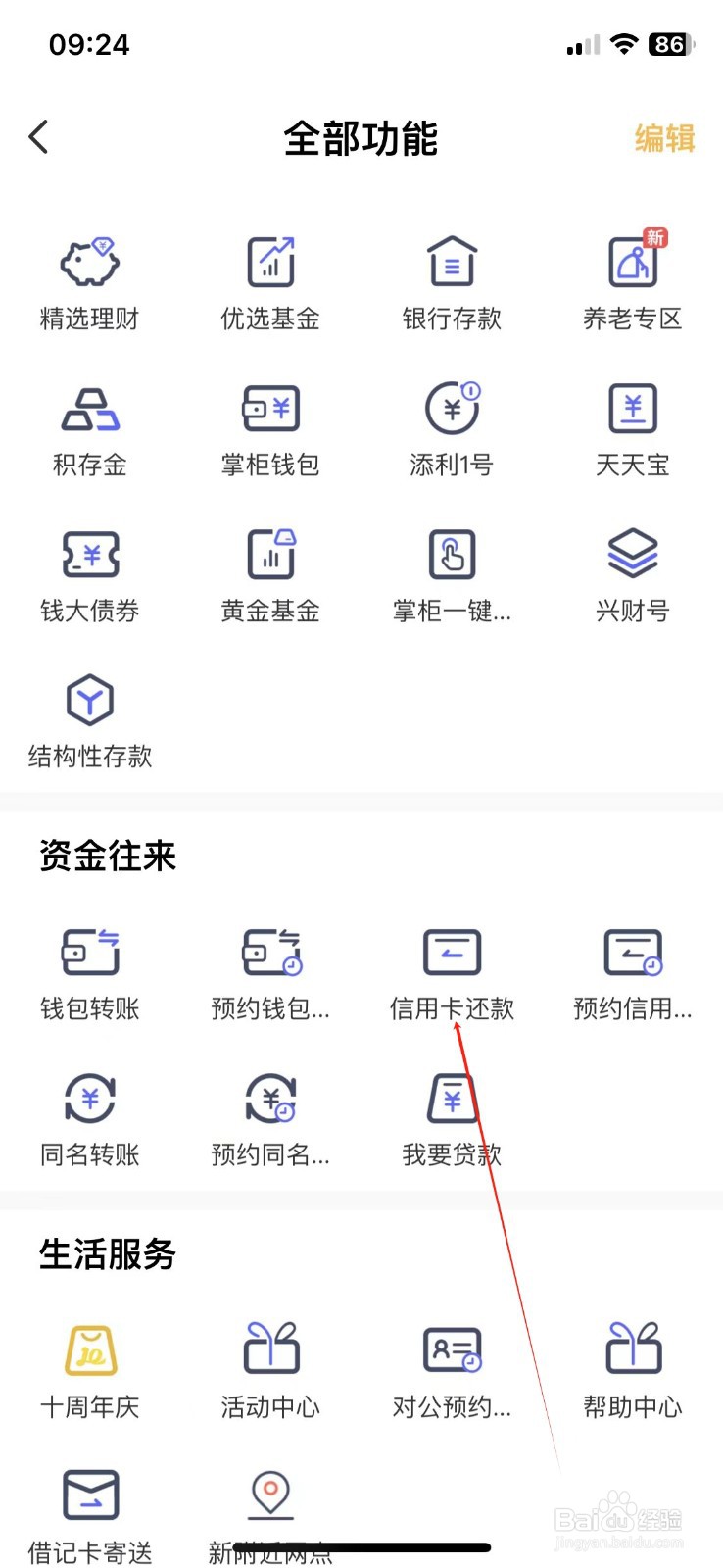Viewport: 723px width, 1568px height.
Task: Go back using the top-left arrow
Action: tap(39, 137)
